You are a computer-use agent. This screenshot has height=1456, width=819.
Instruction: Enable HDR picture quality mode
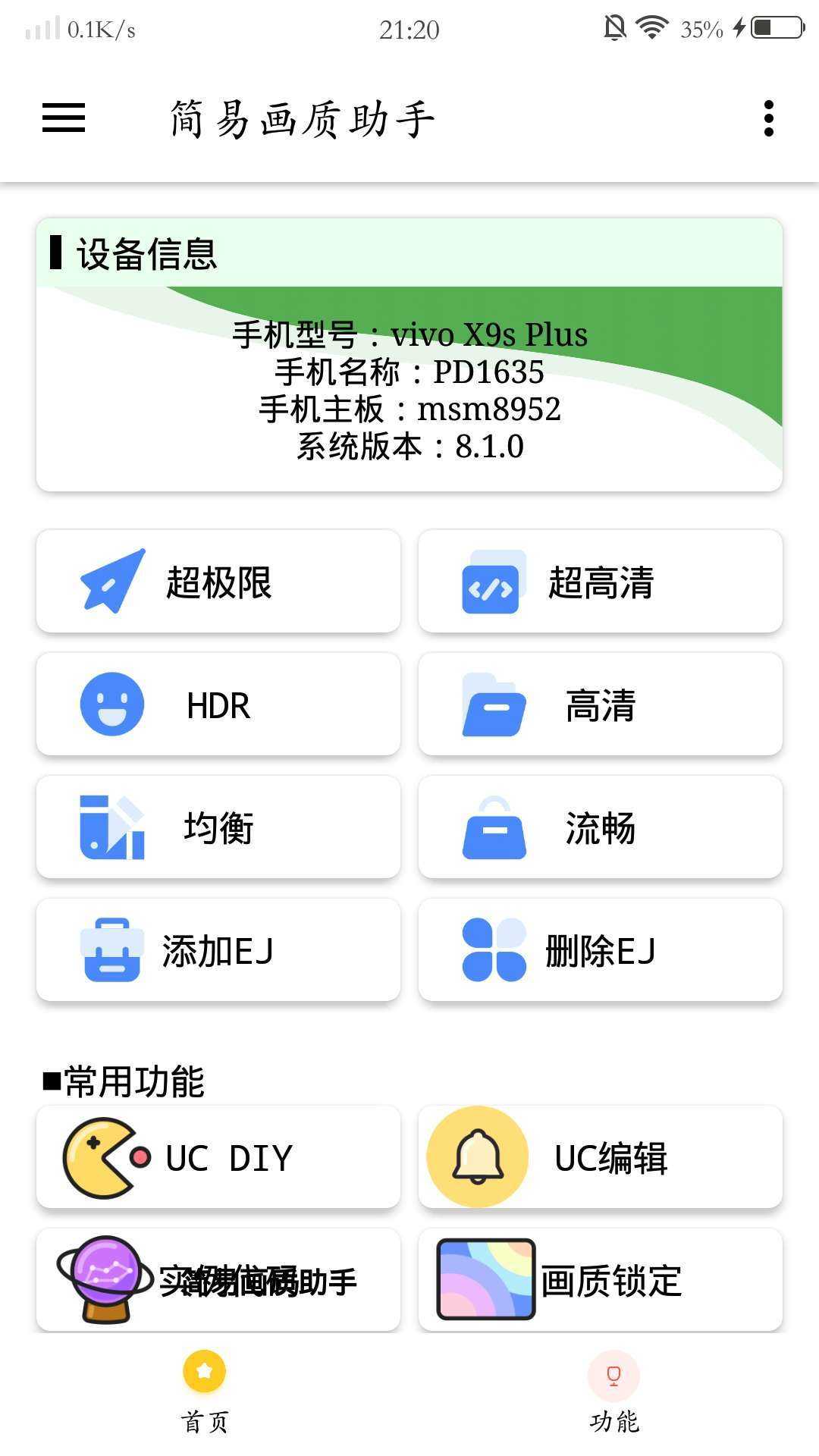(218, 704)
